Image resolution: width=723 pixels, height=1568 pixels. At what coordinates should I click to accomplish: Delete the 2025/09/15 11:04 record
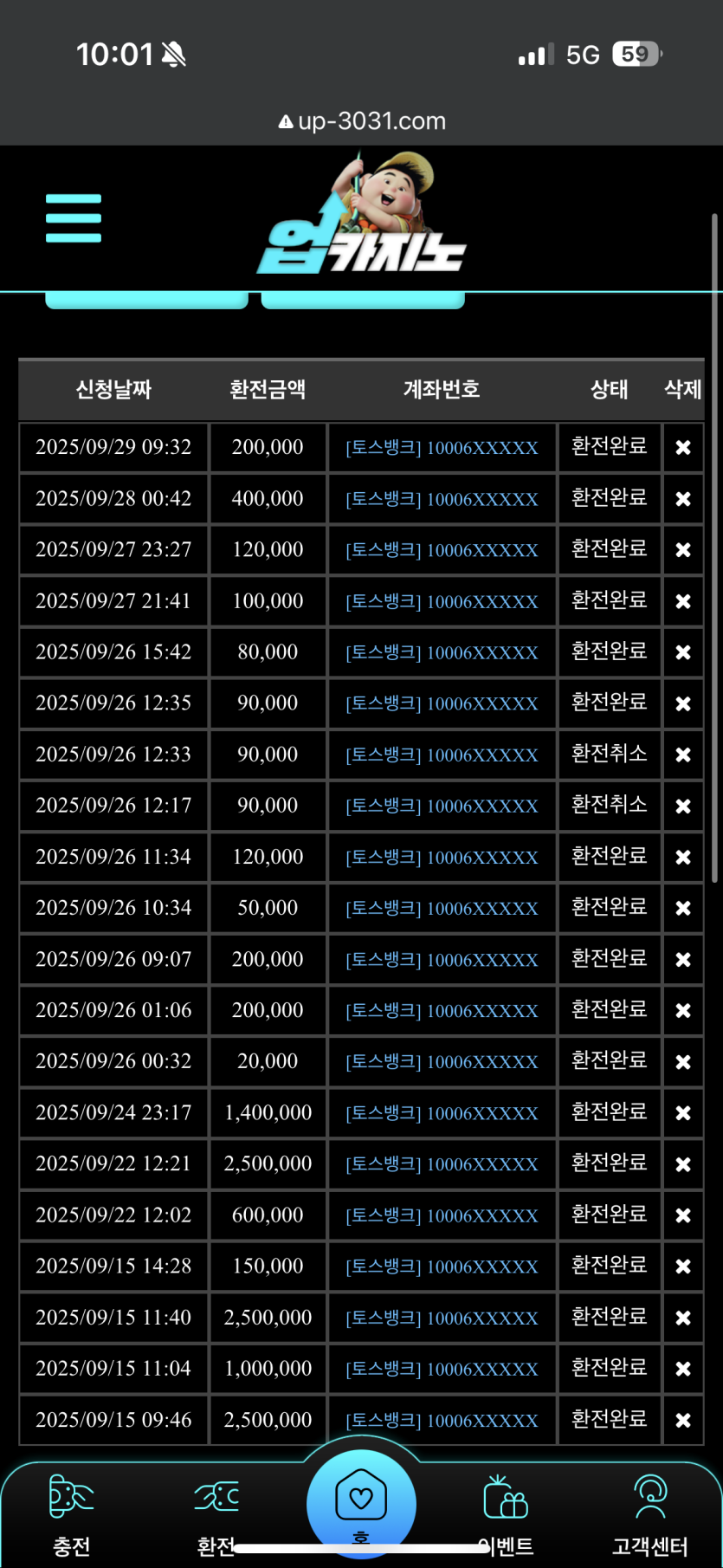point(683,1369)
